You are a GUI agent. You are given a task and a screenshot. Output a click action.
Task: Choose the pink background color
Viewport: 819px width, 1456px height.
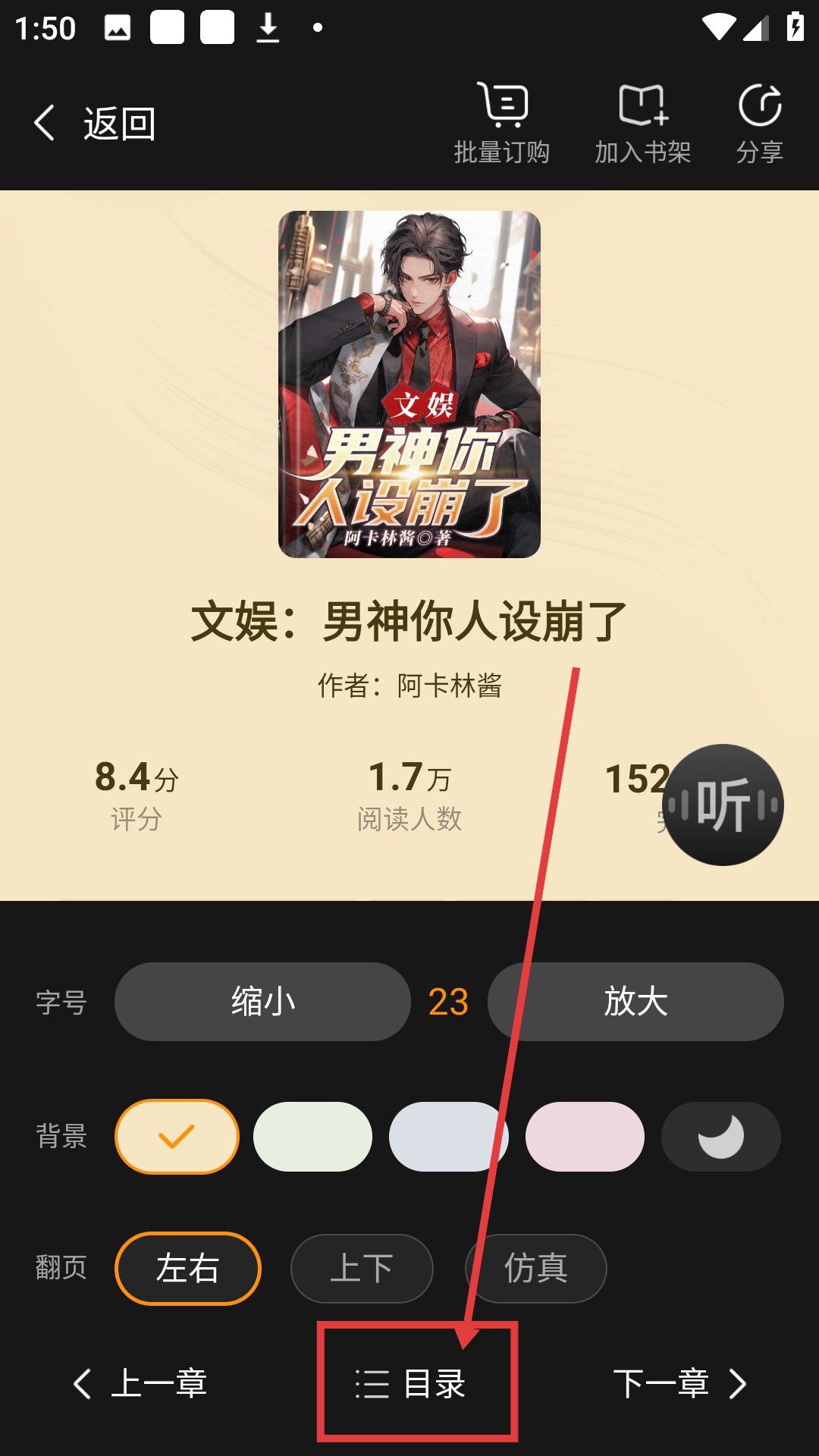coord(585,1137)
